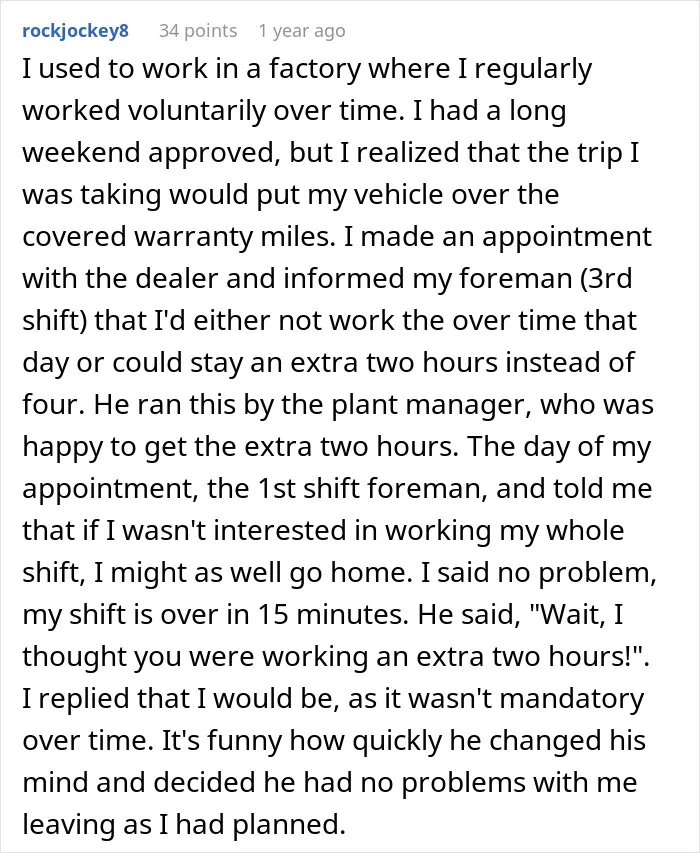Open rockjockey8's user profile

pyautogui.click(x=76, y=30)
